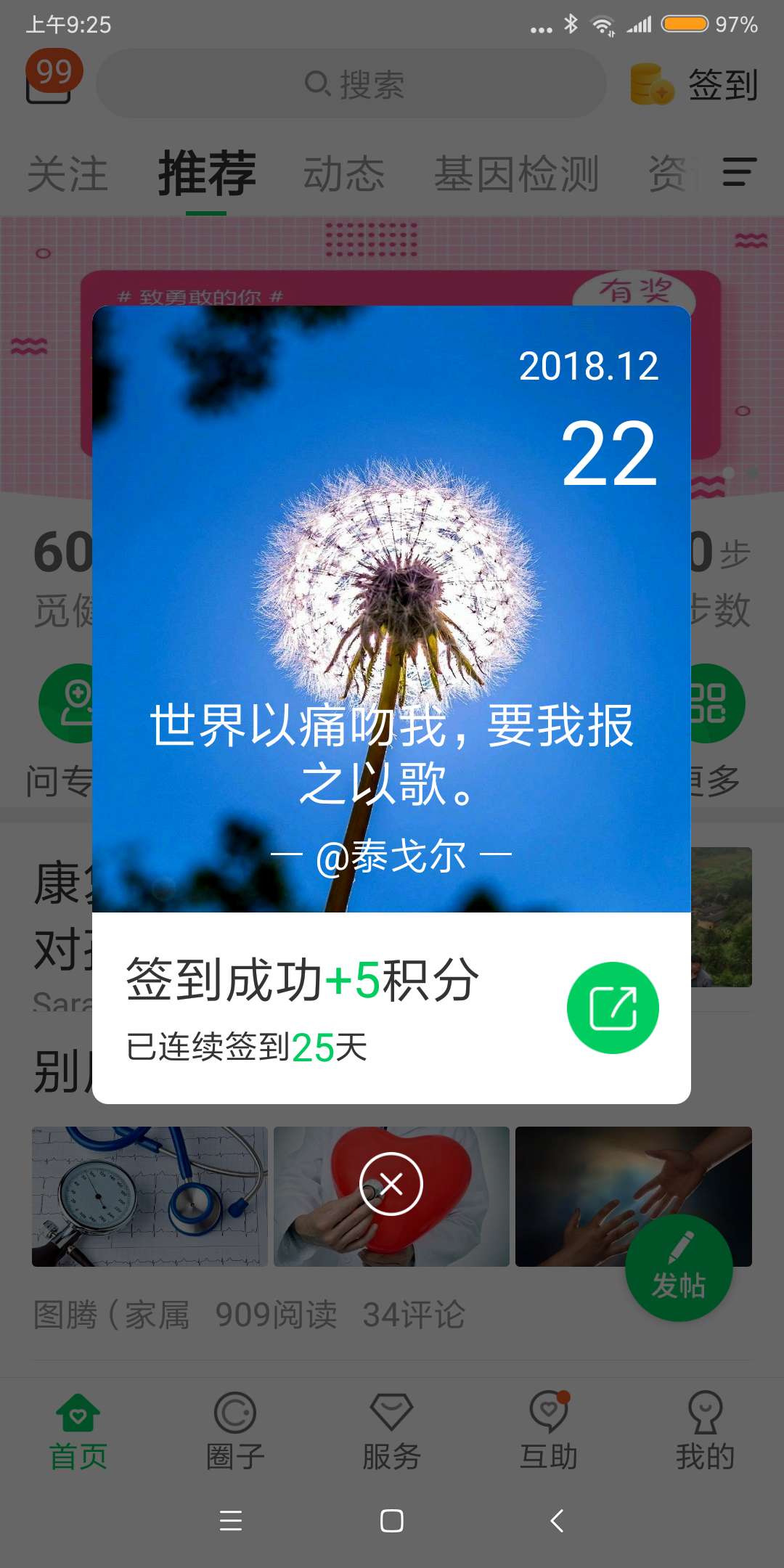Open the 签到 sign-in coin icon
784x1568 pixels.
point(652,84)
